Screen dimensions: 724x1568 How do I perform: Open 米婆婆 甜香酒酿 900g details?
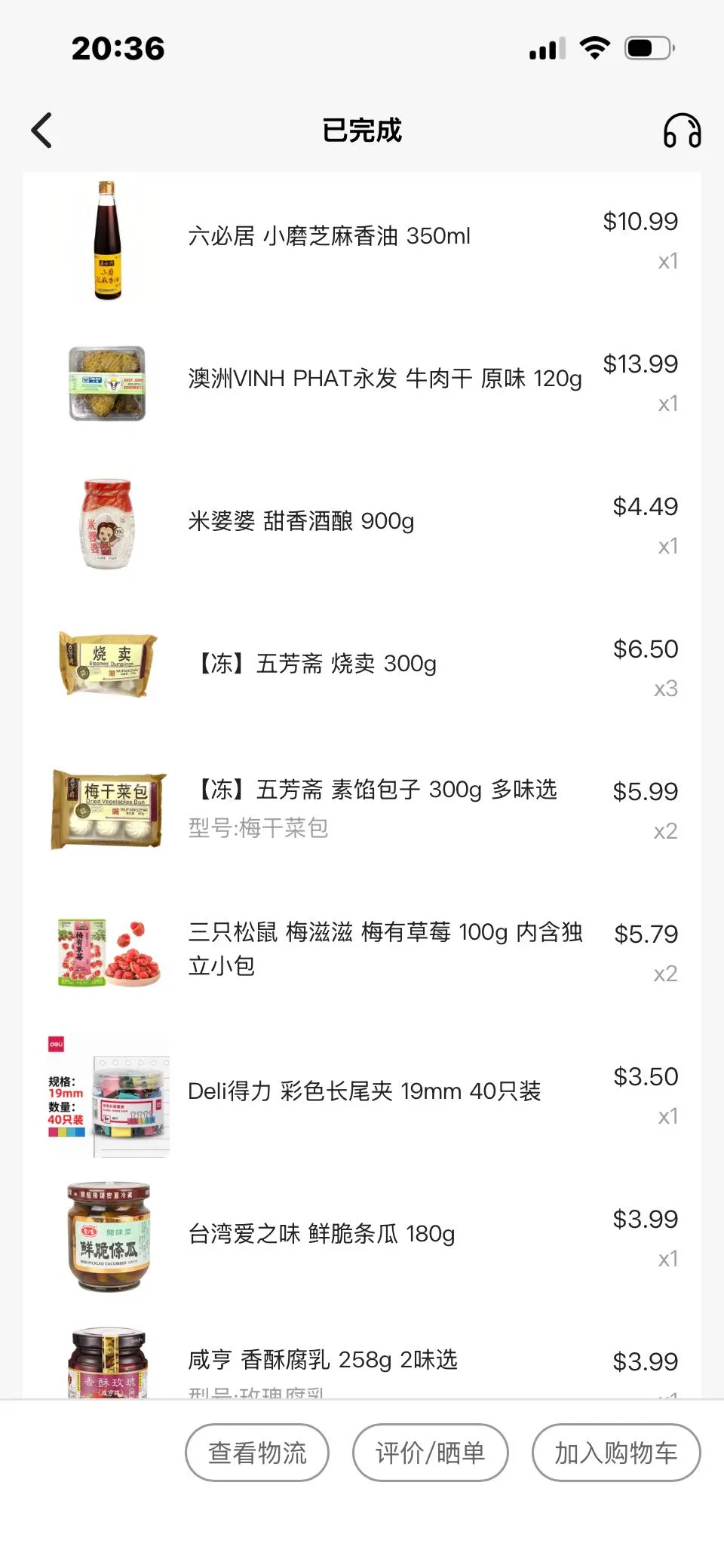(x=301, y=521)
